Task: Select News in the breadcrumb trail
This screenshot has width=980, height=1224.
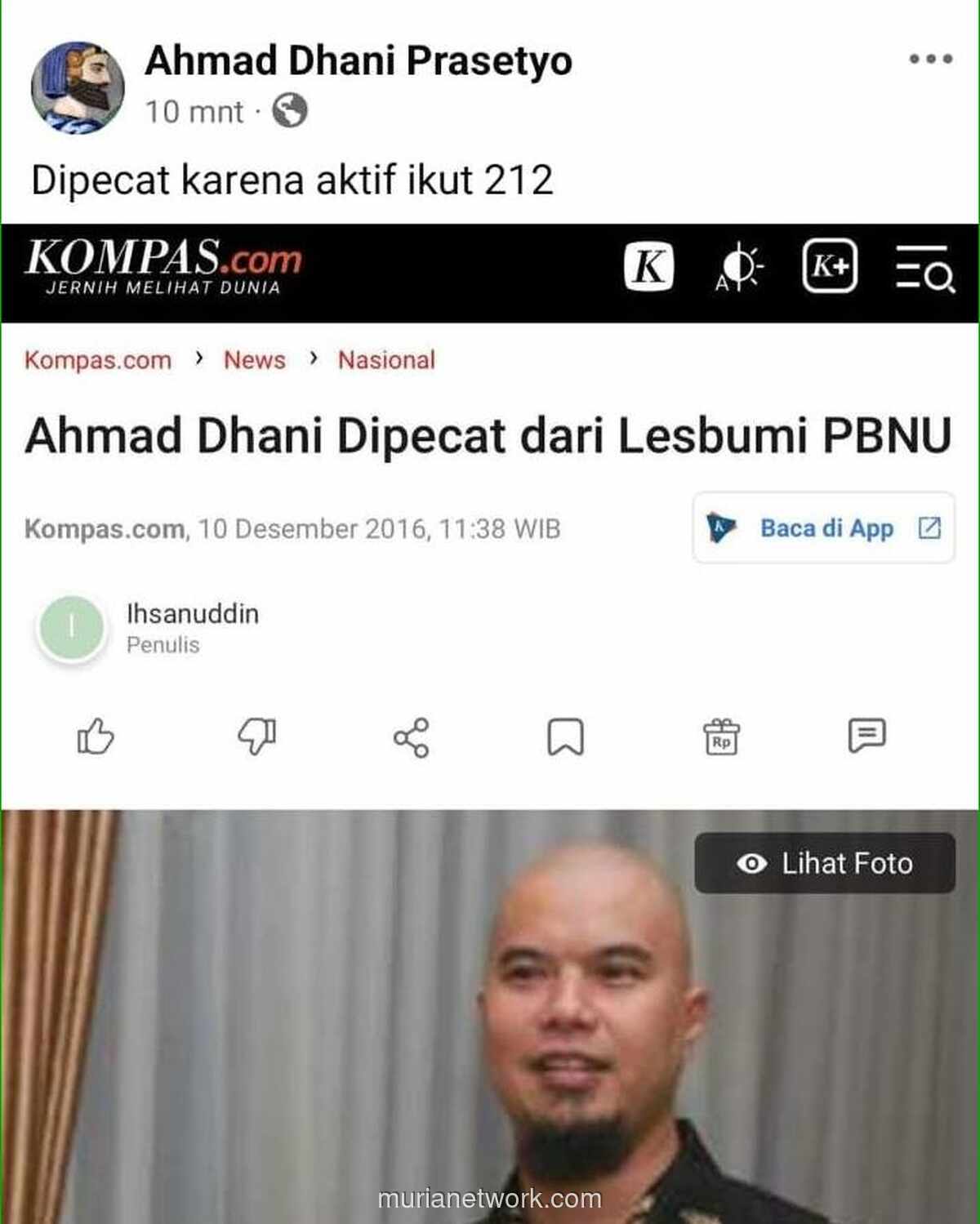Action: pos(254,359)
